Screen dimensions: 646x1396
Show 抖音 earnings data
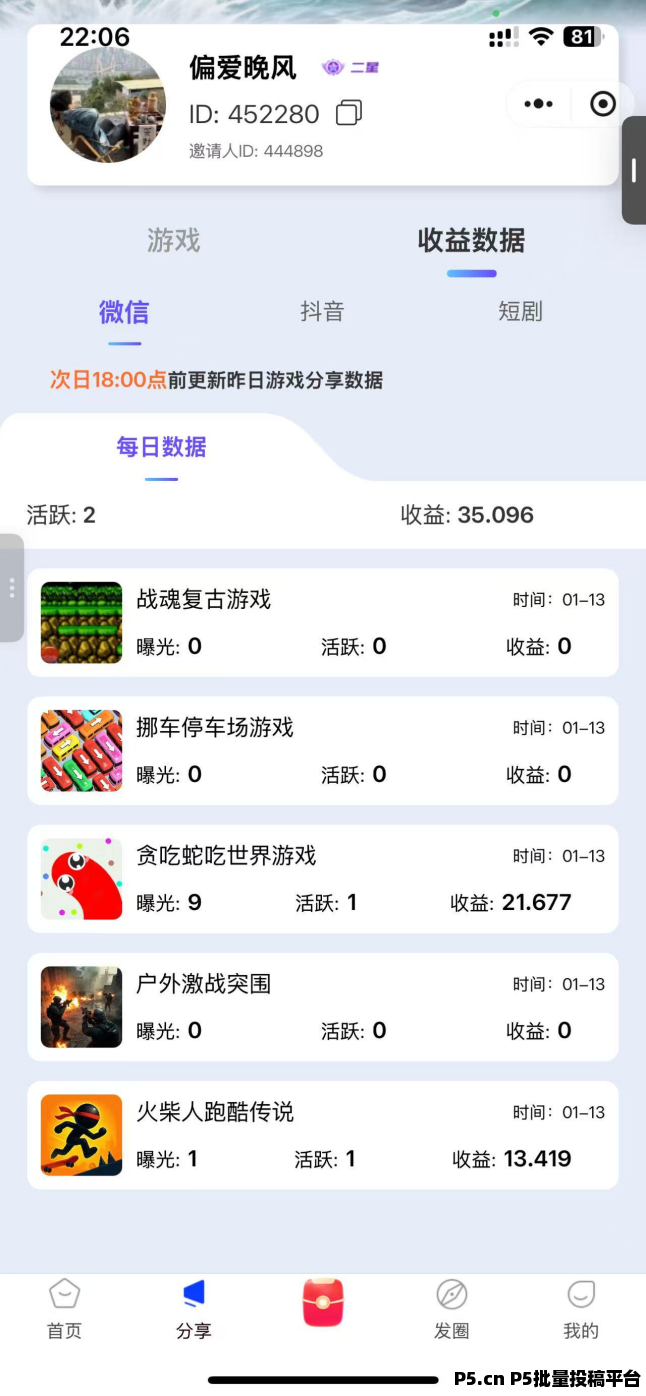322,312
